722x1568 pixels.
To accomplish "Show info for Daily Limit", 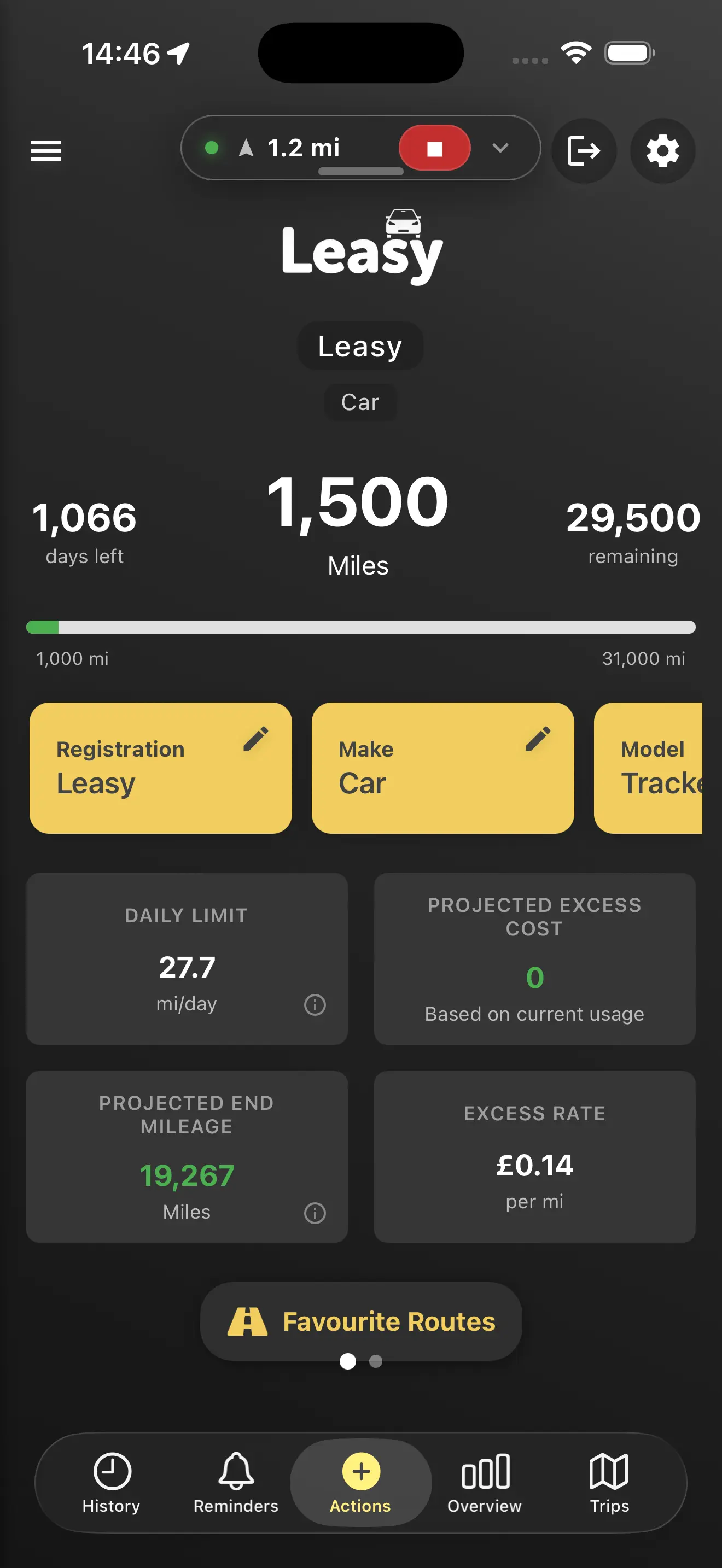I will tap(315, 1004).
